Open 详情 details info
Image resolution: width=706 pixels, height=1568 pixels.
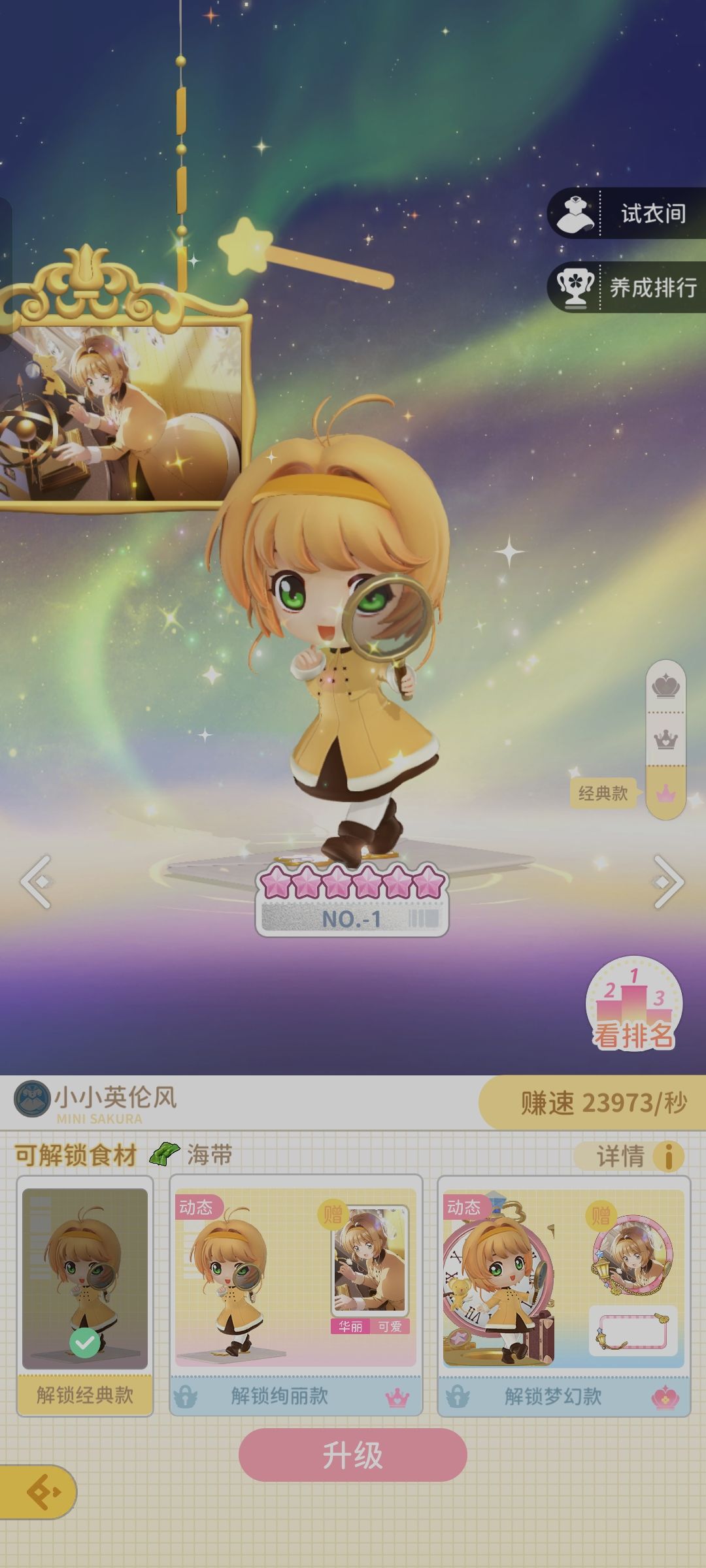[x=630, y=1156]
